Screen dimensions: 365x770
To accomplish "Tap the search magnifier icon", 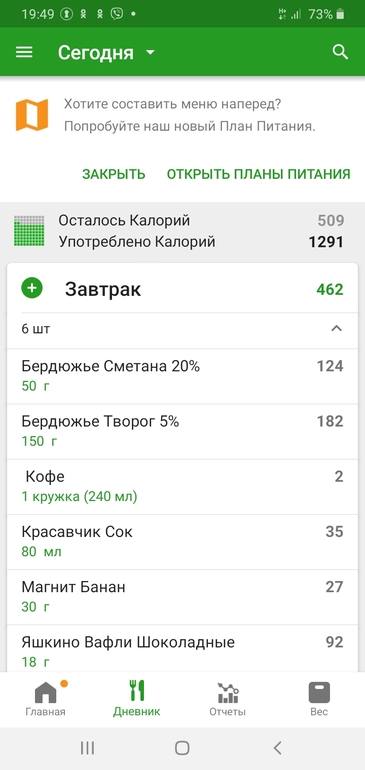I will tap(340, 52).
